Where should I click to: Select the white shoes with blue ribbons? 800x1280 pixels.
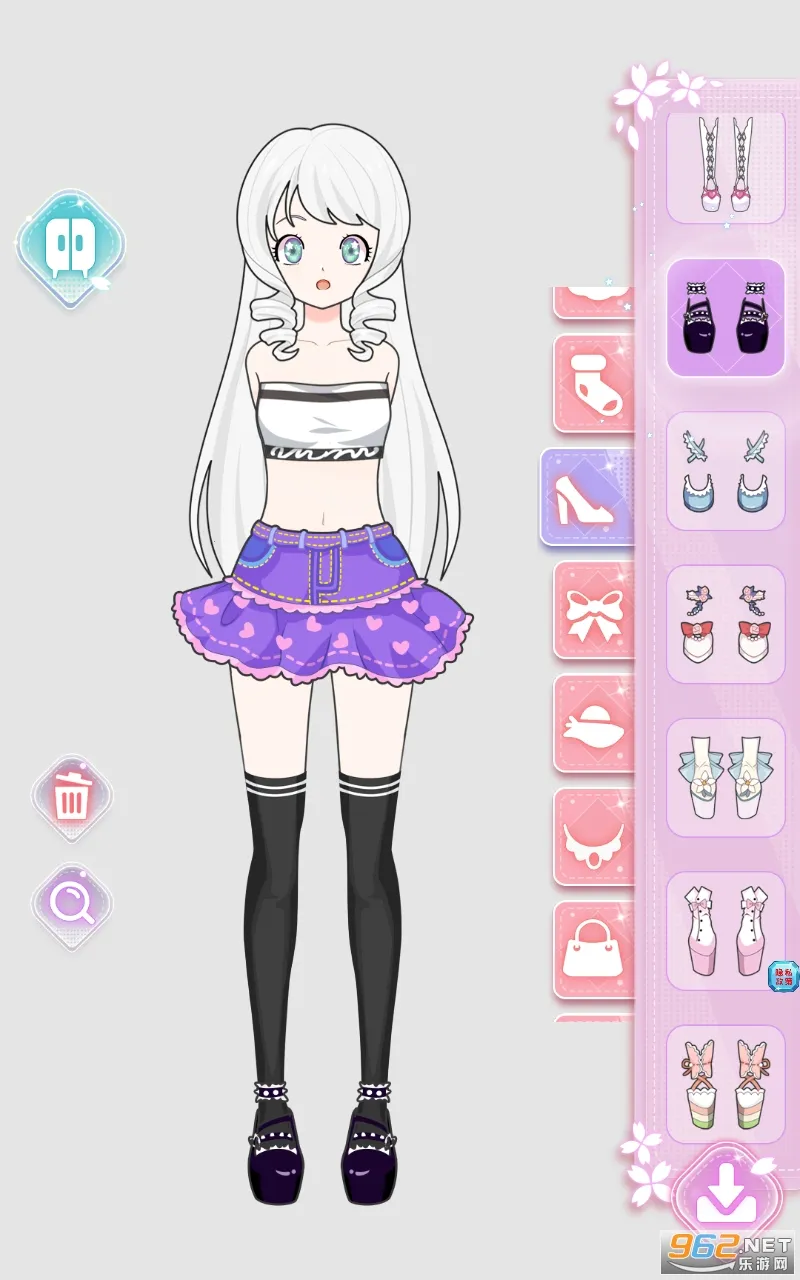[726, 777]
